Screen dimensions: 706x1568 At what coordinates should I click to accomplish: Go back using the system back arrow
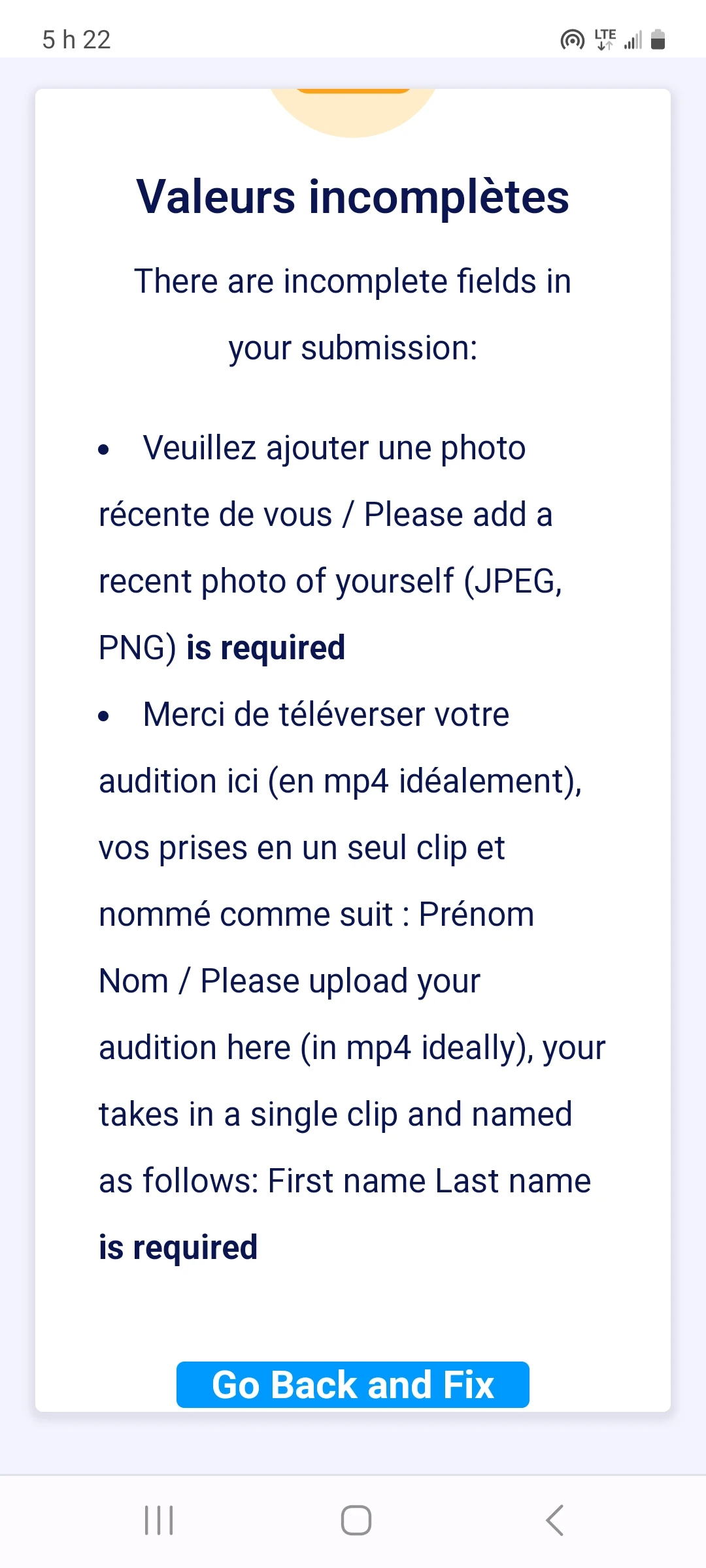(554, 1520)
